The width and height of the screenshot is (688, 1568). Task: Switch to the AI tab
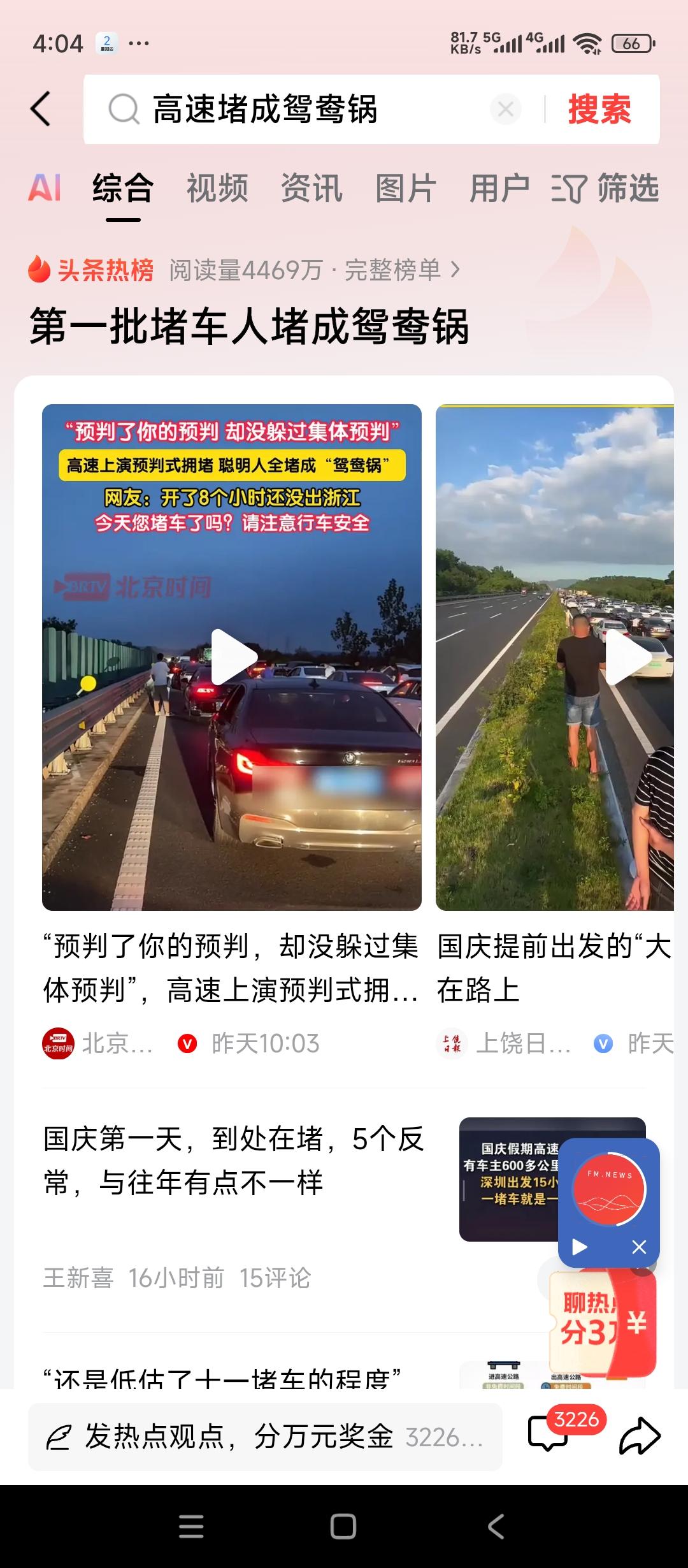[x=45, y=189]
